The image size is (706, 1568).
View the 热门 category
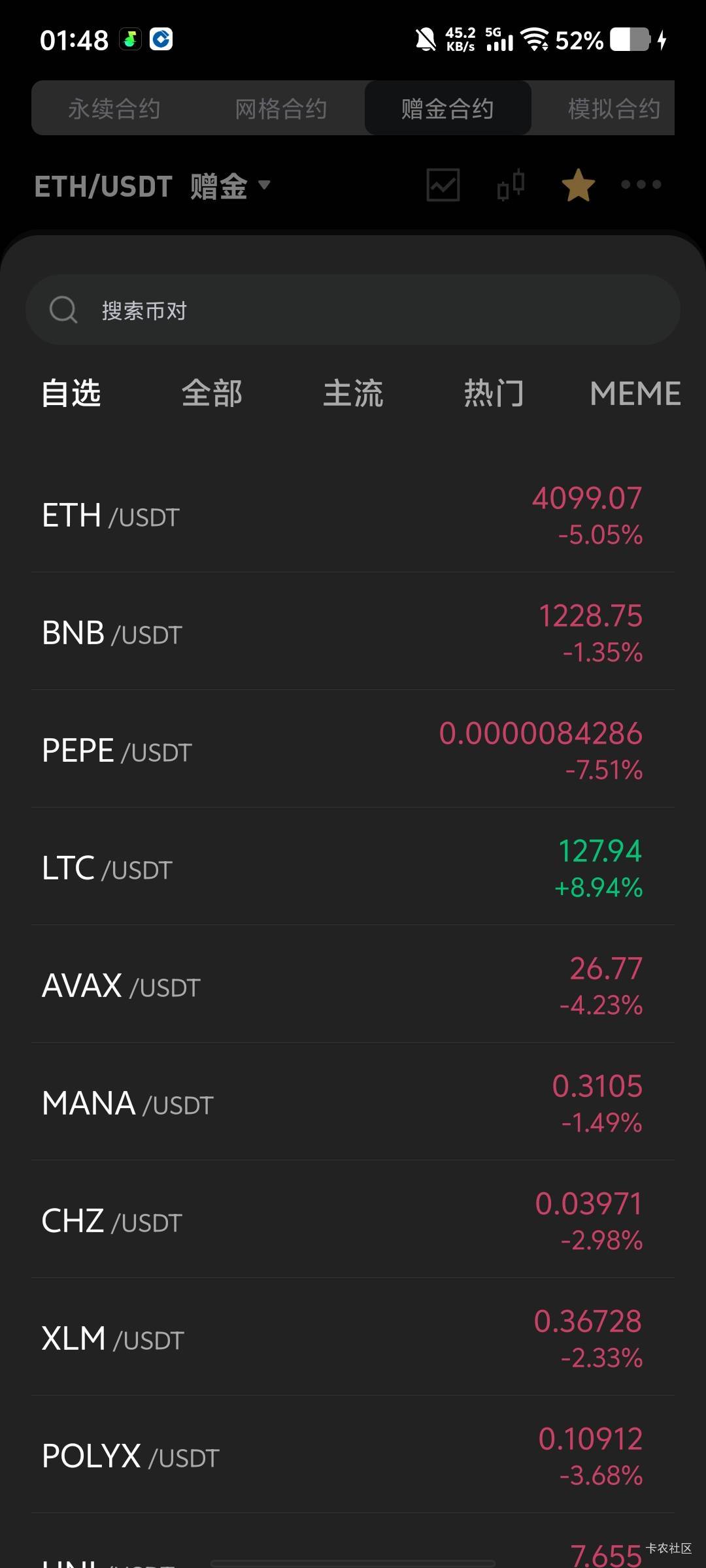point(494,393)
